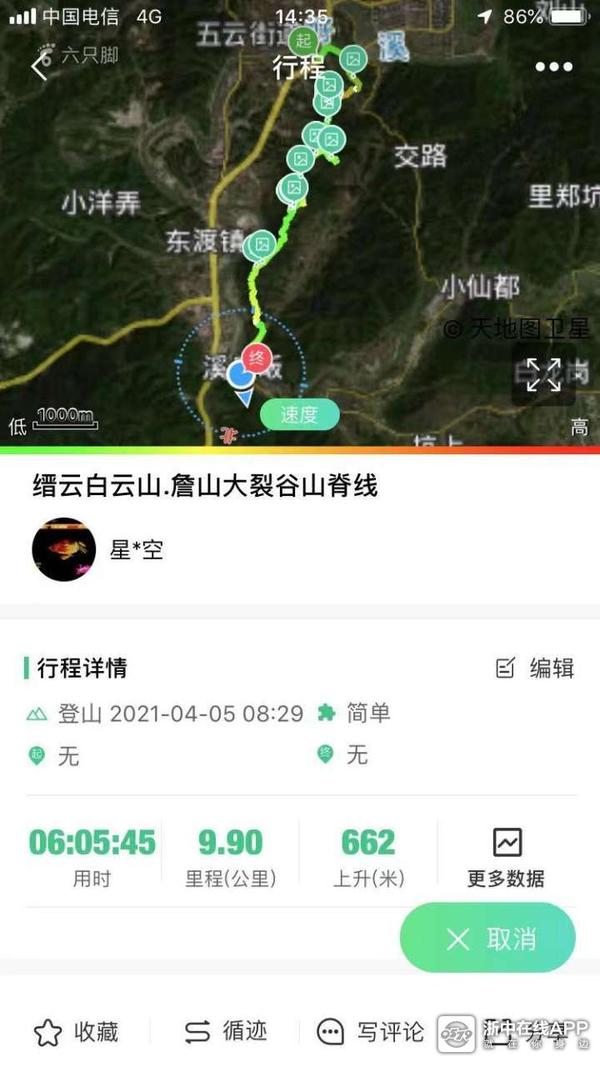Start 循迹 track following
600x1067 pixels.
(x=226, y=1031)
